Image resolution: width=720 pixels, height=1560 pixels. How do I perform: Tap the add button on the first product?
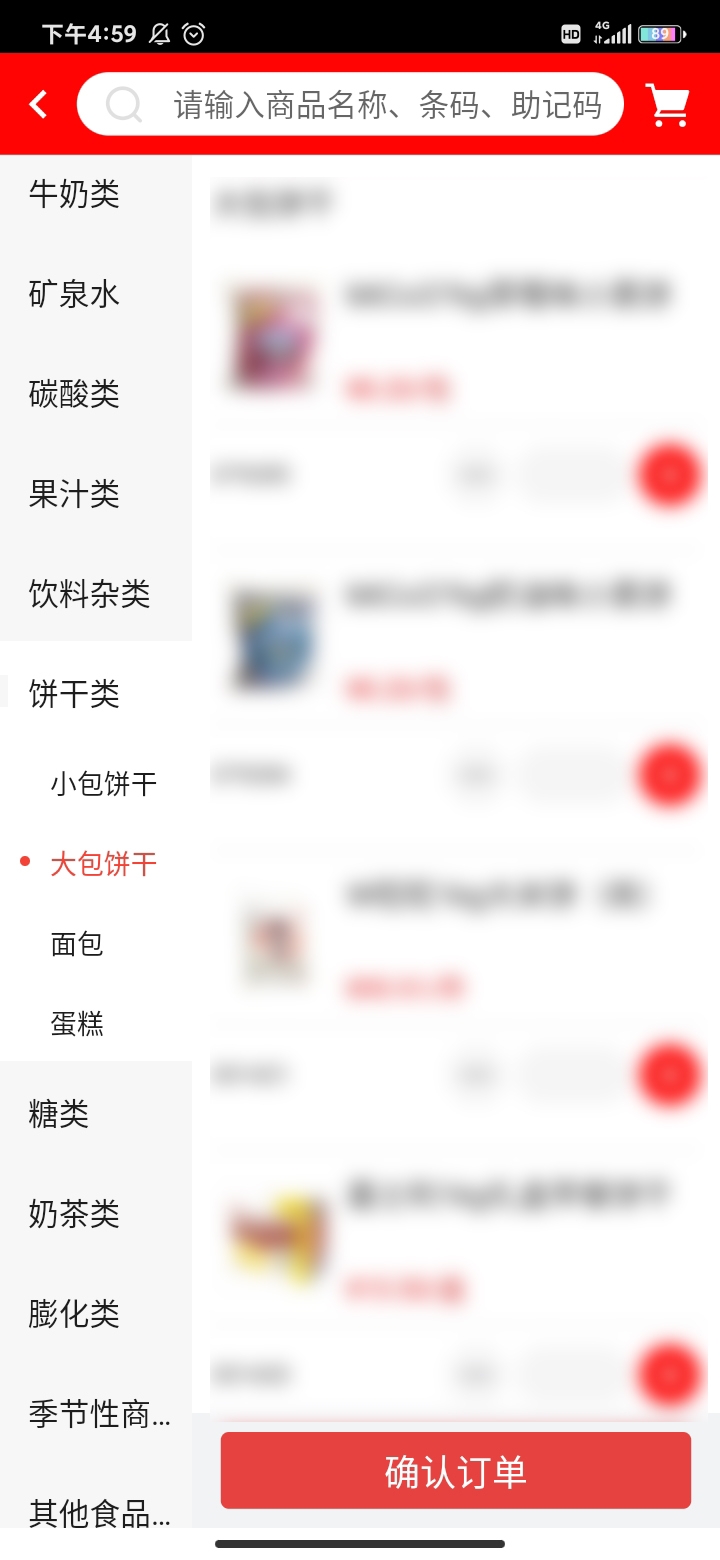pyautogui.click(x=668, y=475)
